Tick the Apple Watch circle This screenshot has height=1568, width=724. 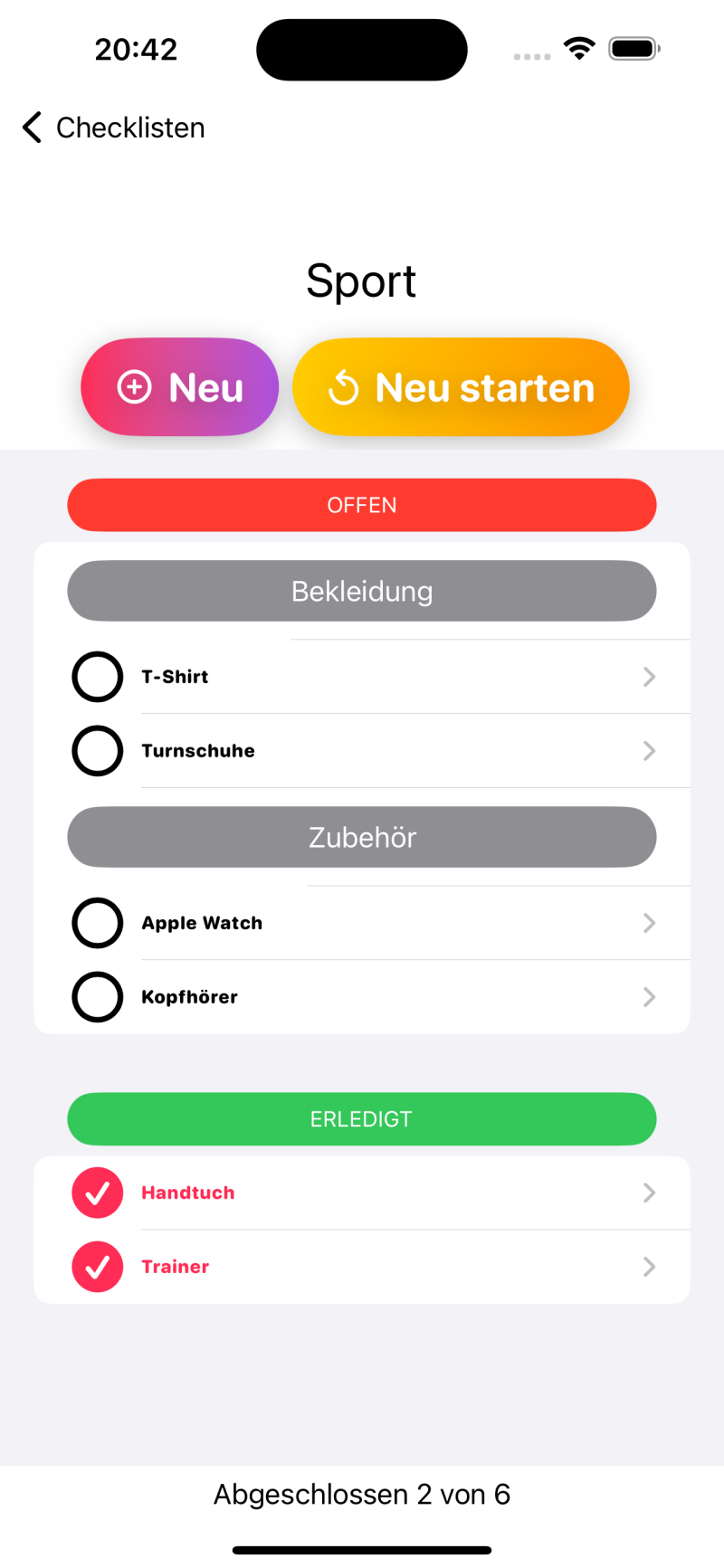point(98,923)
